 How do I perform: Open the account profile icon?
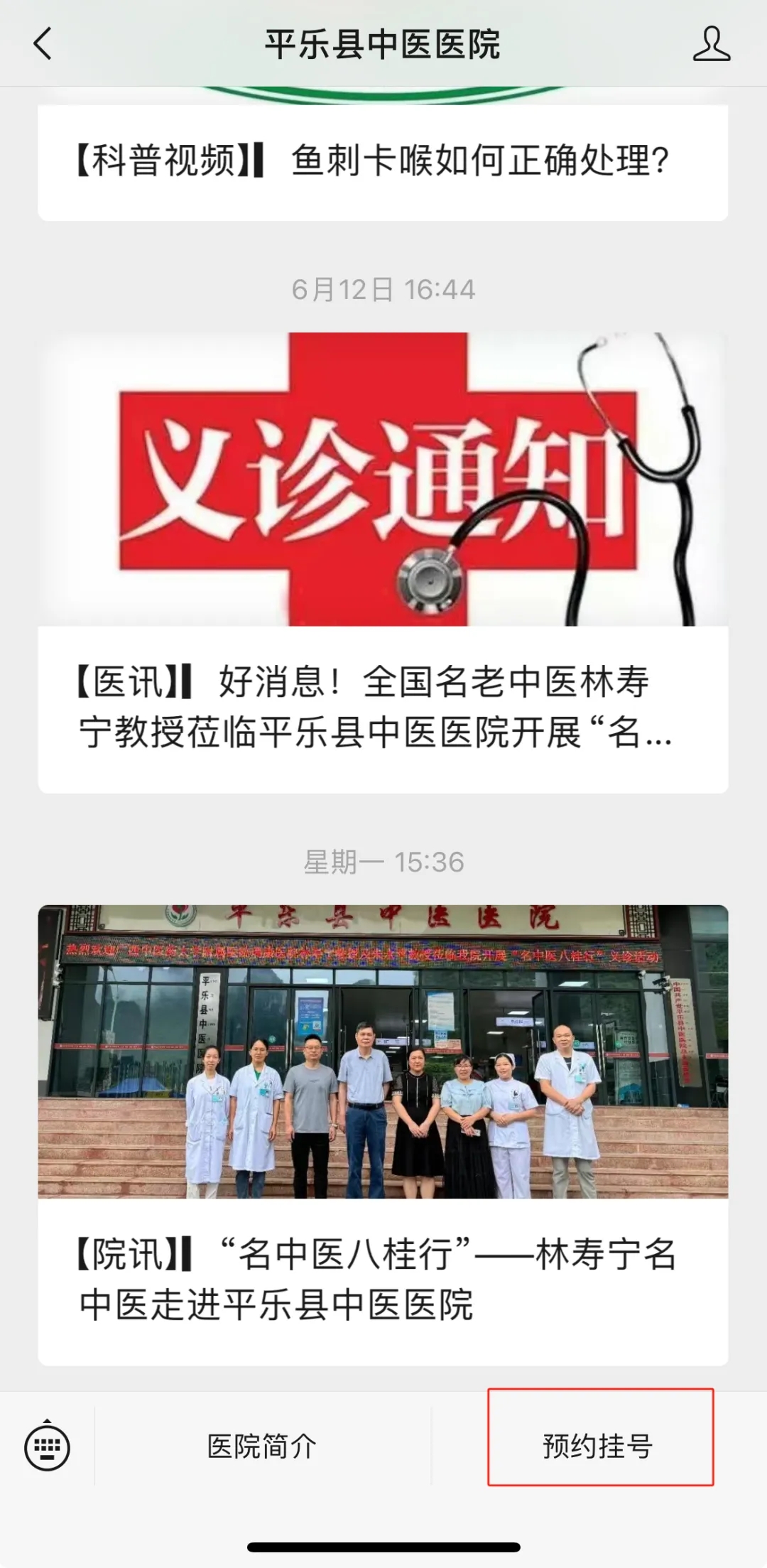pyautogui.click(x=711, y=44)
